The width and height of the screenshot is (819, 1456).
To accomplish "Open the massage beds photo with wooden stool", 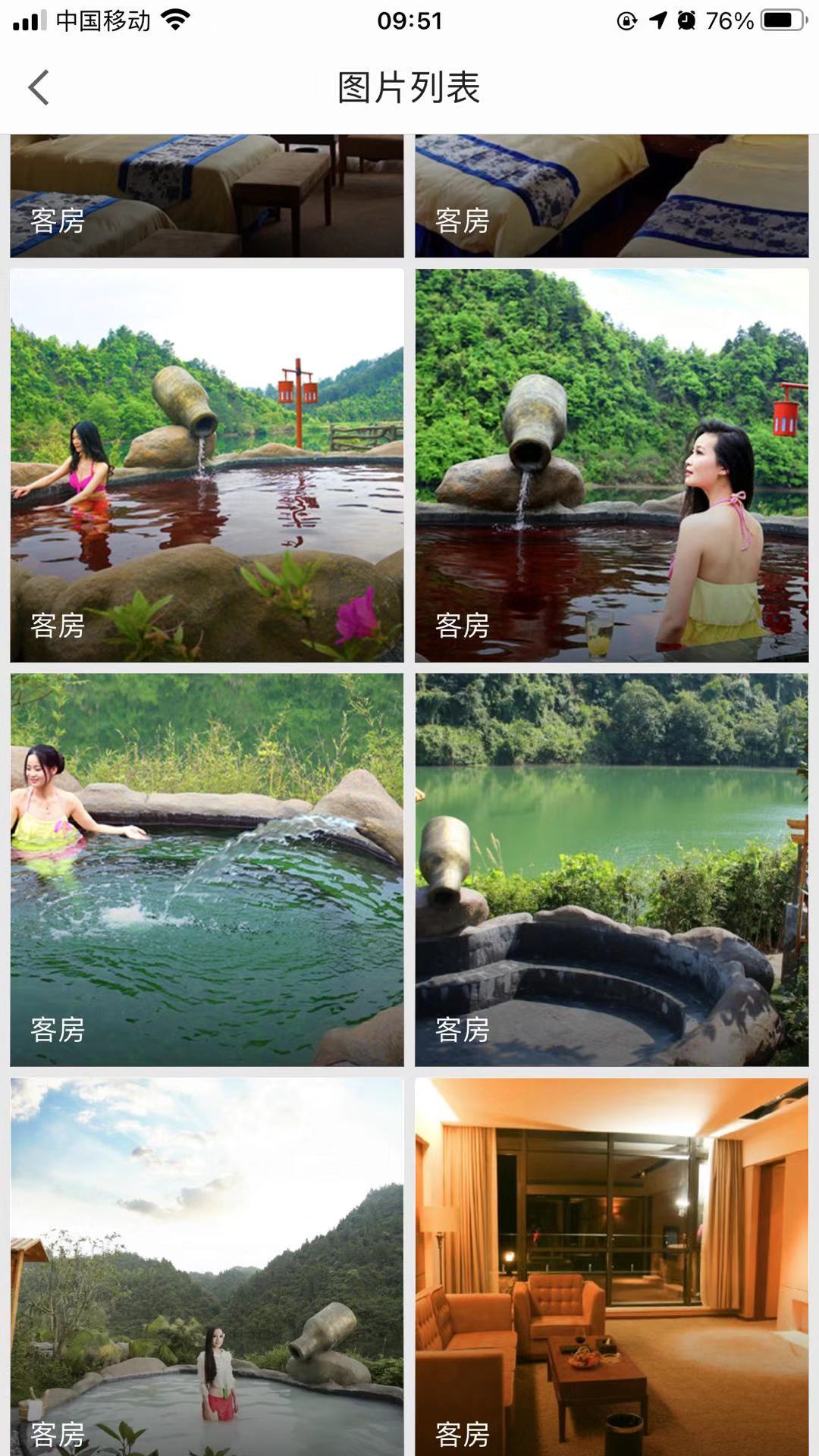I will coord(207,196).
